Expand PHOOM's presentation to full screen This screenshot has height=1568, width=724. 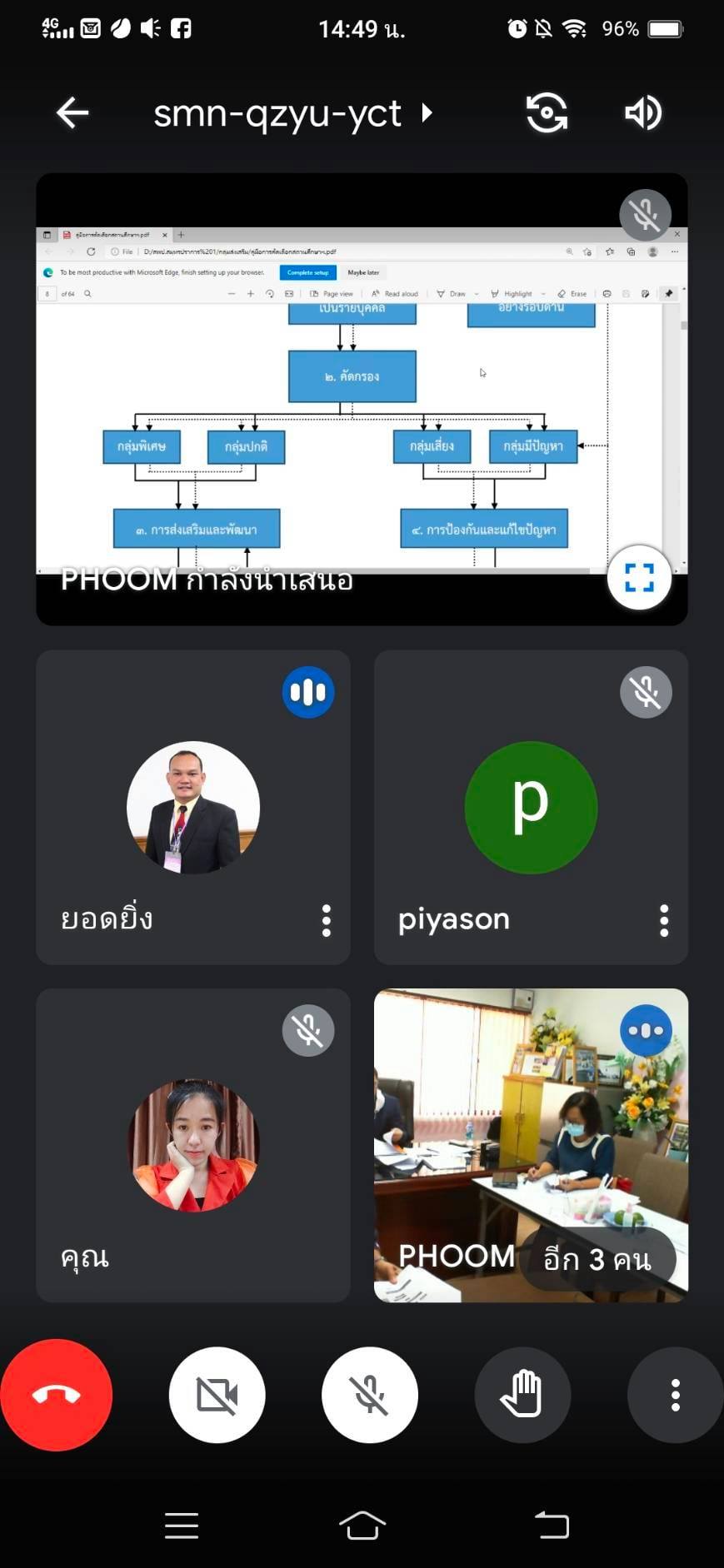[x=639, y=577]
